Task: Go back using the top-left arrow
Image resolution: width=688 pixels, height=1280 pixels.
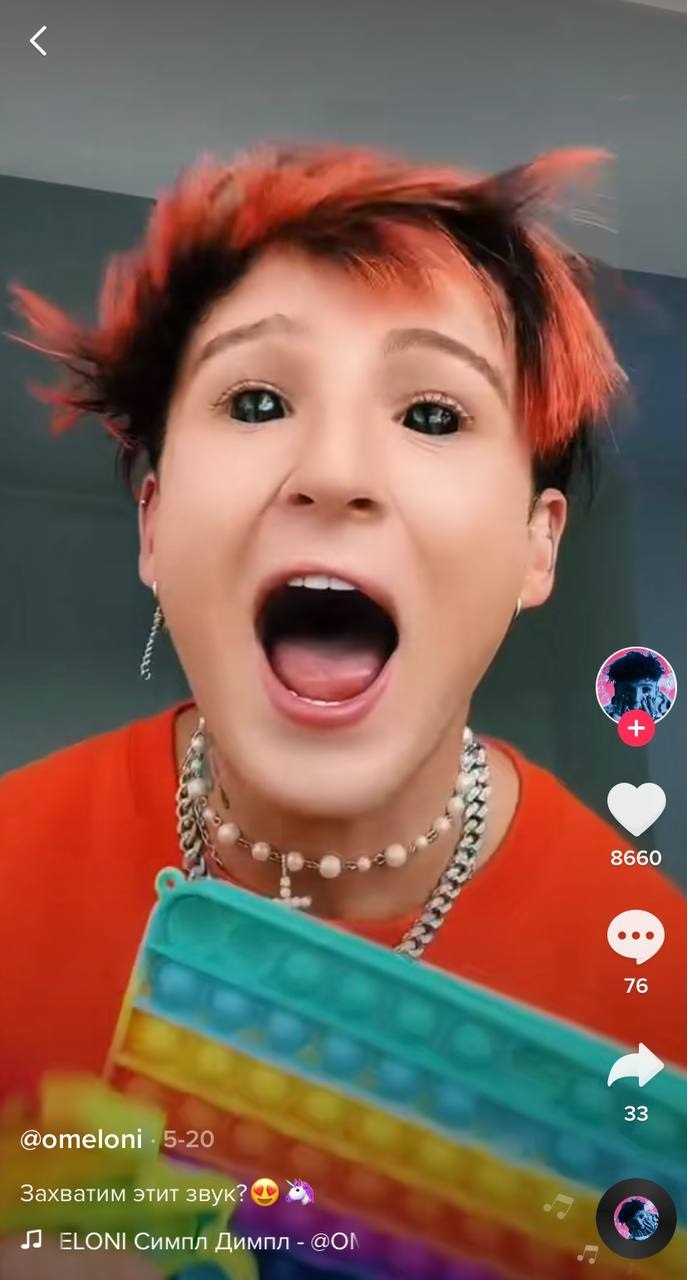Action: coord(38,41)
